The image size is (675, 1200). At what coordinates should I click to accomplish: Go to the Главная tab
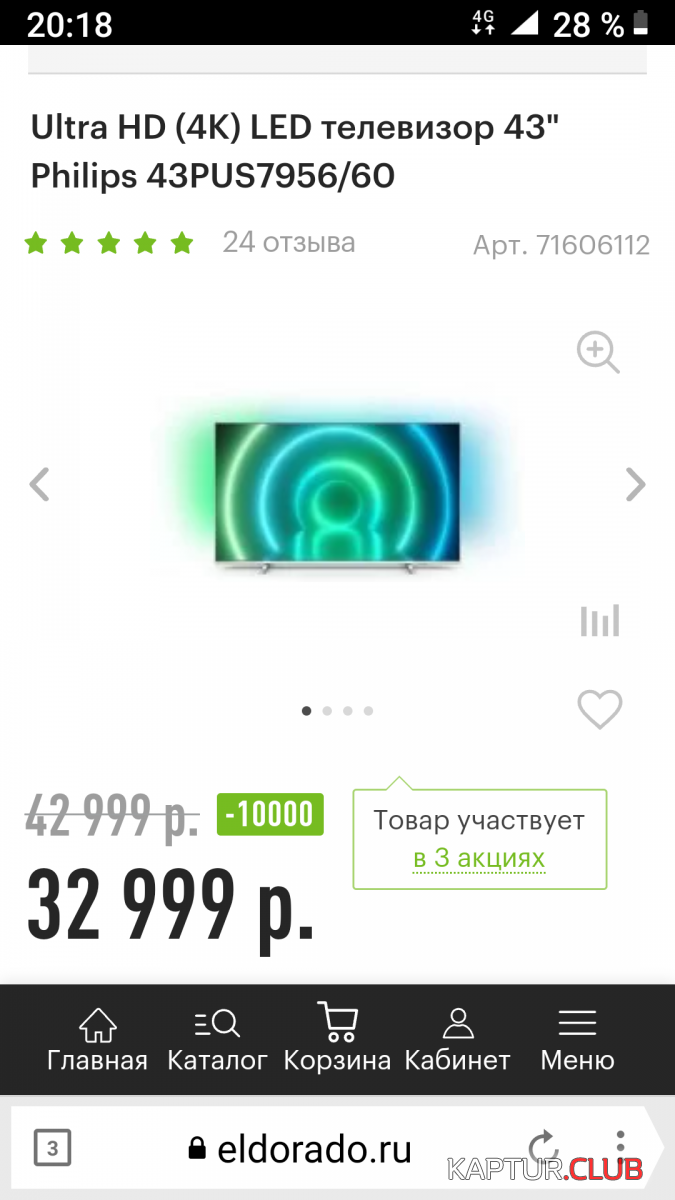coord(97,1039)
